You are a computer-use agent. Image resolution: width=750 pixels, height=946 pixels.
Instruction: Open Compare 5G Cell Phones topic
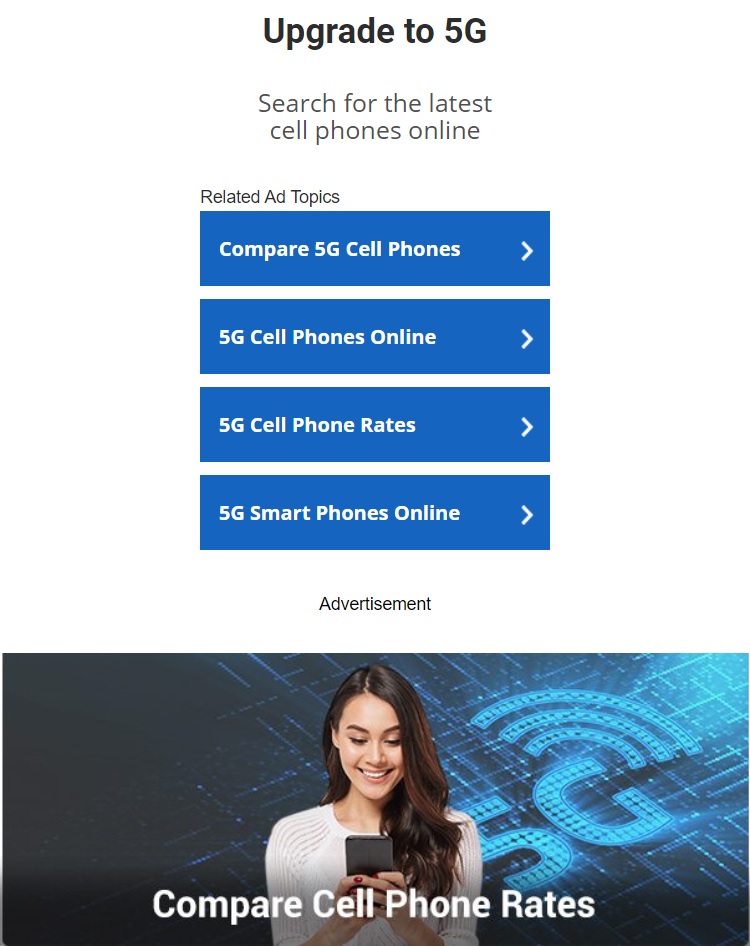pos(374,249)
